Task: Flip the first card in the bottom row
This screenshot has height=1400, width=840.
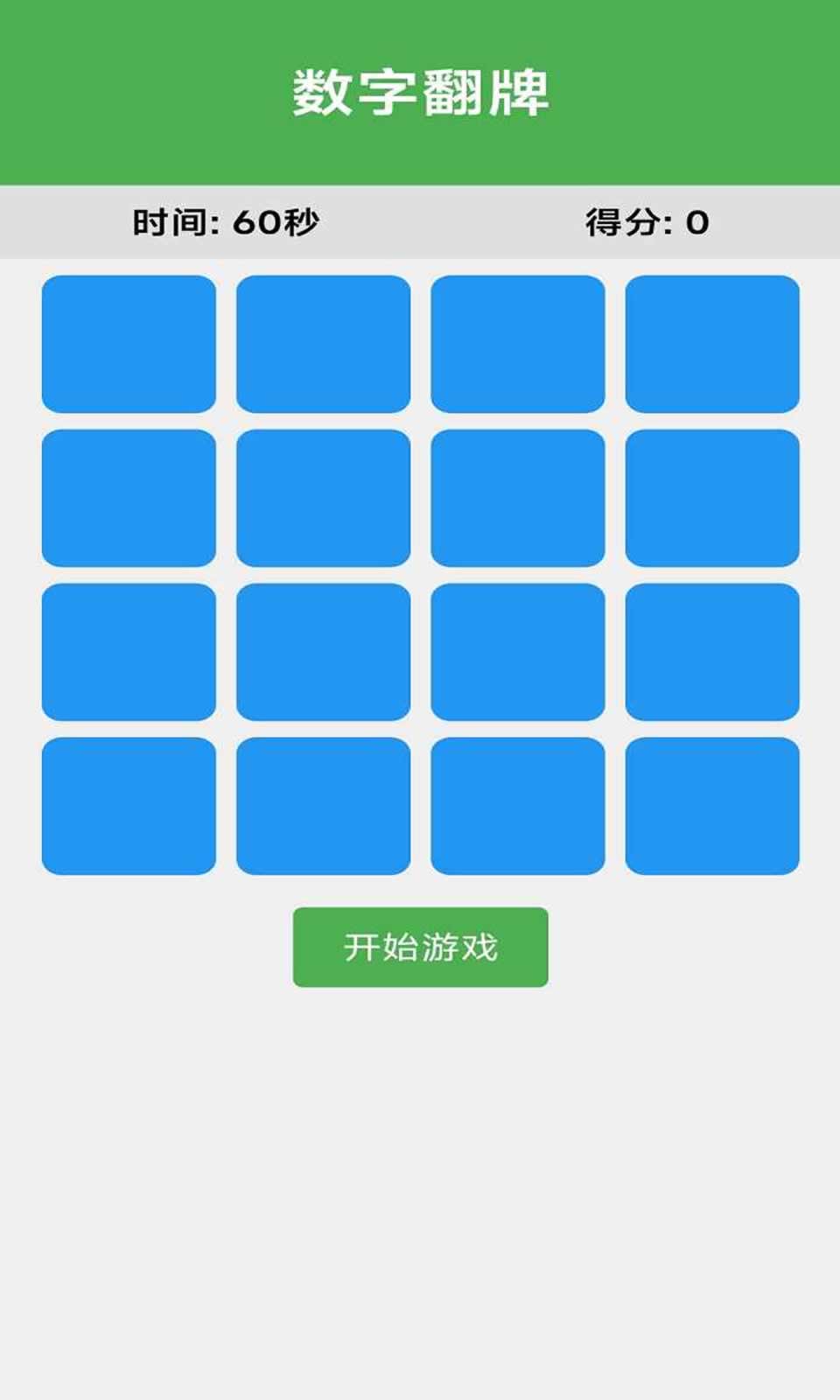Action: tap(131, 805)
